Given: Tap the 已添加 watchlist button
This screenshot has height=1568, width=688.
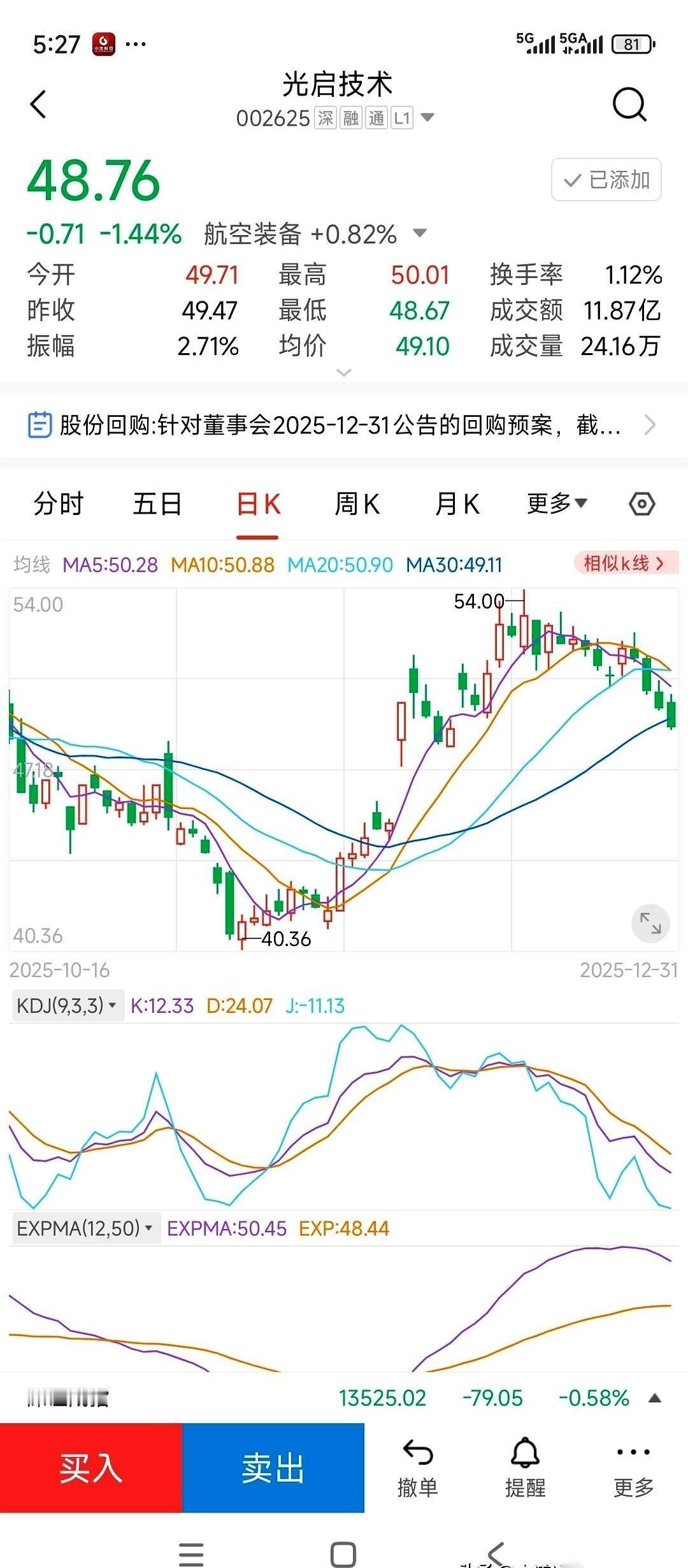Looking at the screenshot, I should (606, 180).
